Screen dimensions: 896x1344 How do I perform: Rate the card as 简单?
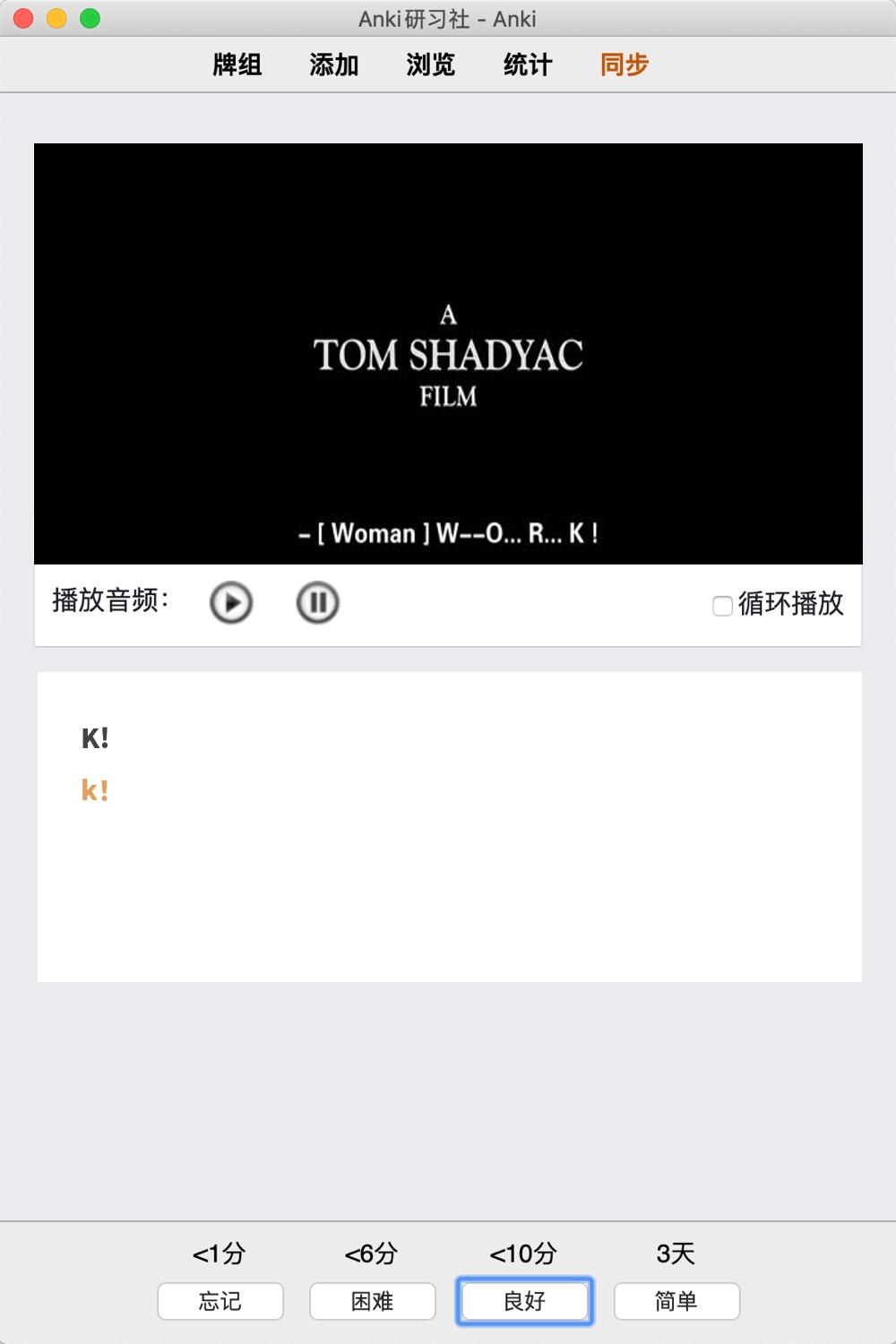[x=676, y=1301]
